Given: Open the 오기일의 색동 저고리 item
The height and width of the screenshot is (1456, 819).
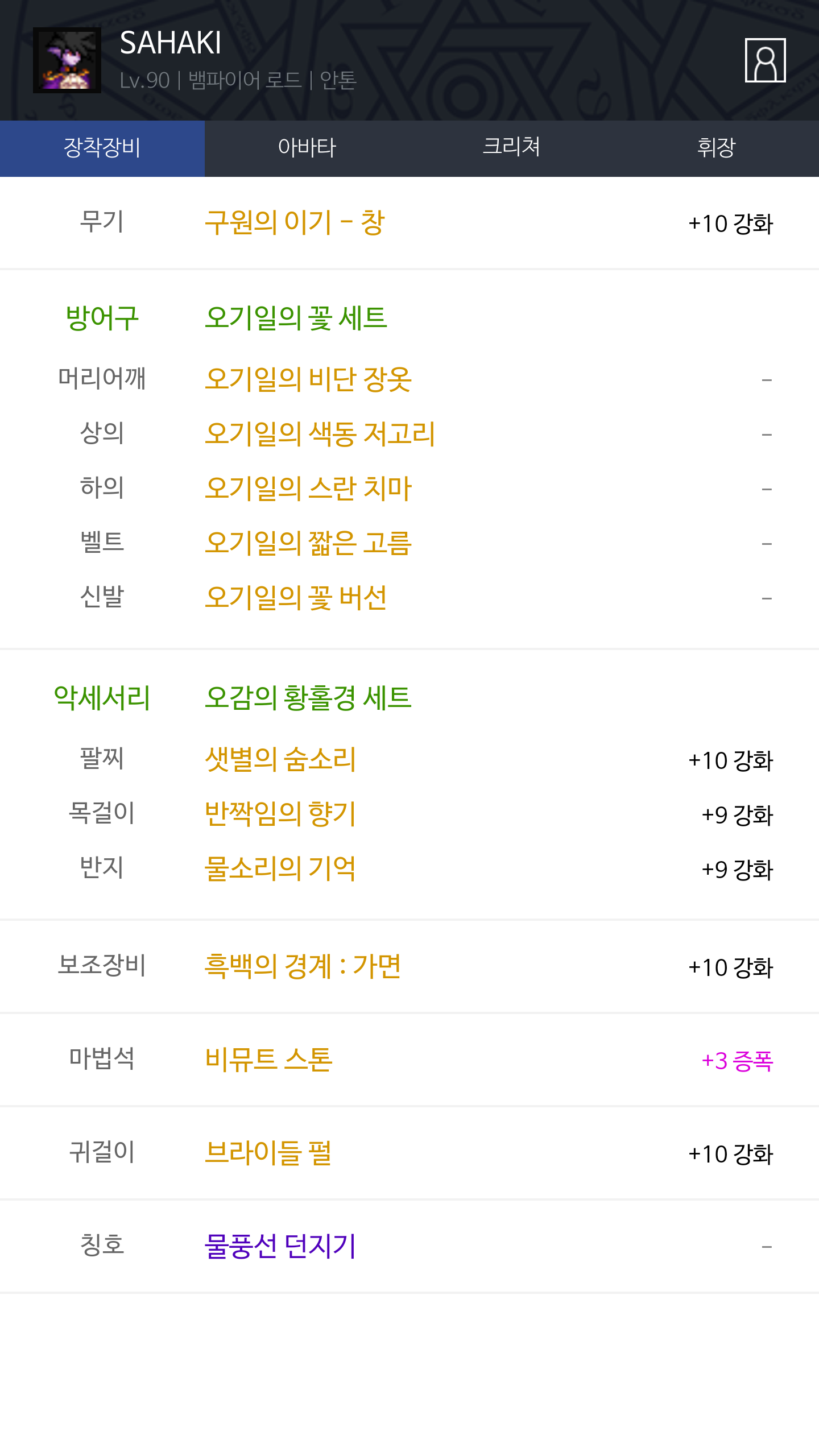Looking at the screenshot, I should click(x=320, y=433).
